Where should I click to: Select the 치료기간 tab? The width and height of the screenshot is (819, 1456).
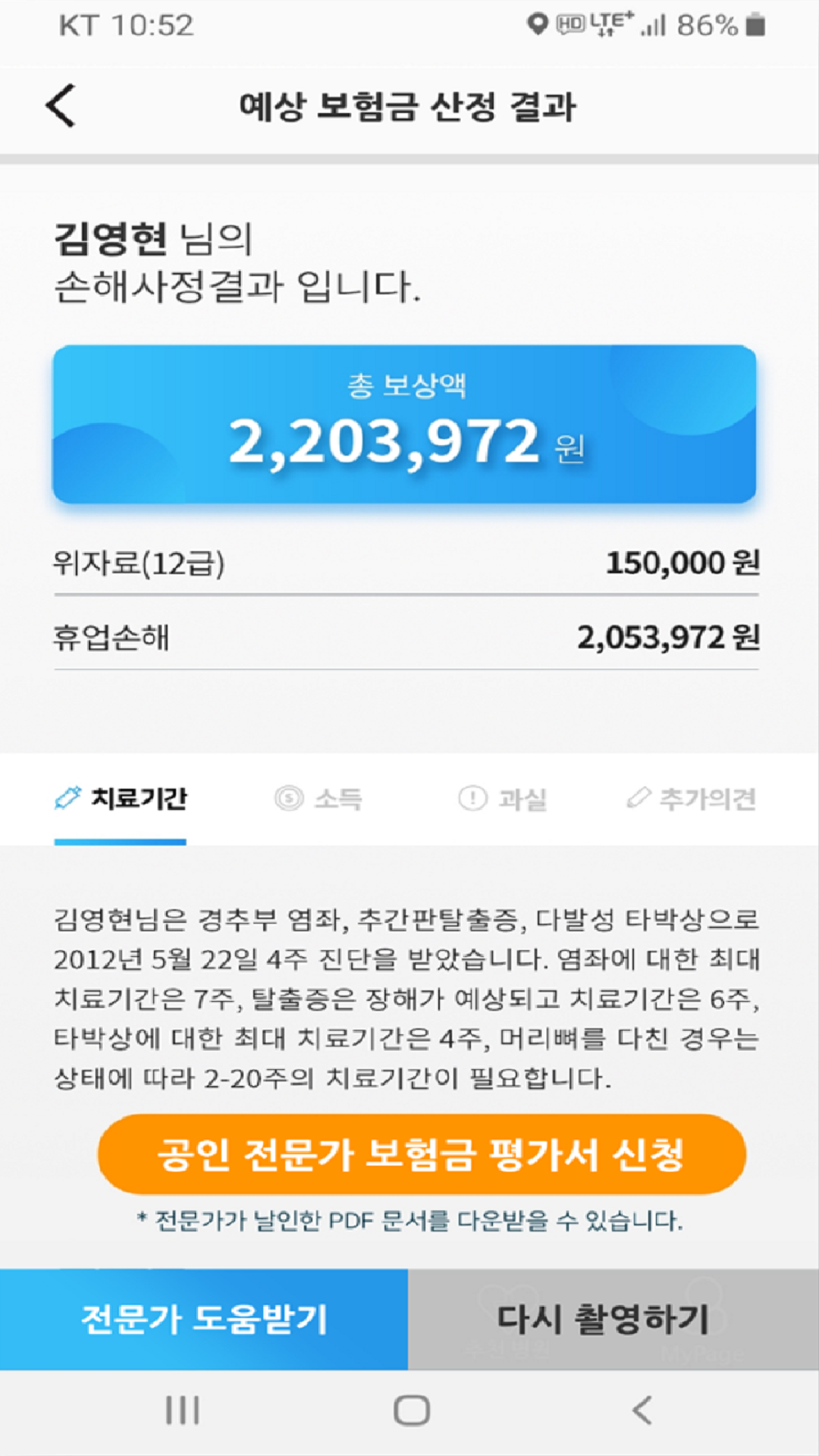tap(121, 799)
